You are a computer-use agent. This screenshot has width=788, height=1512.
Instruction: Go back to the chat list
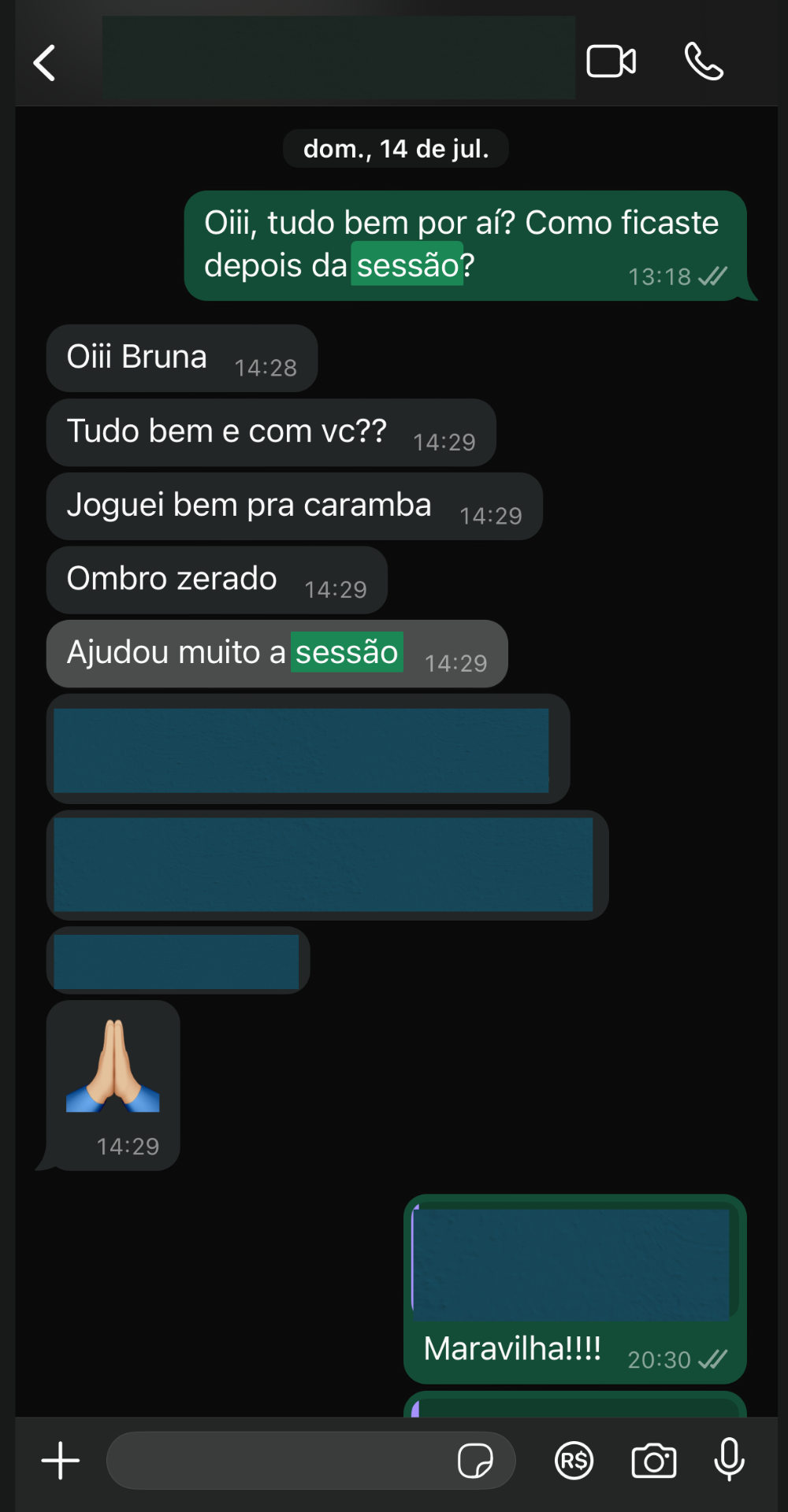[45, 63]
